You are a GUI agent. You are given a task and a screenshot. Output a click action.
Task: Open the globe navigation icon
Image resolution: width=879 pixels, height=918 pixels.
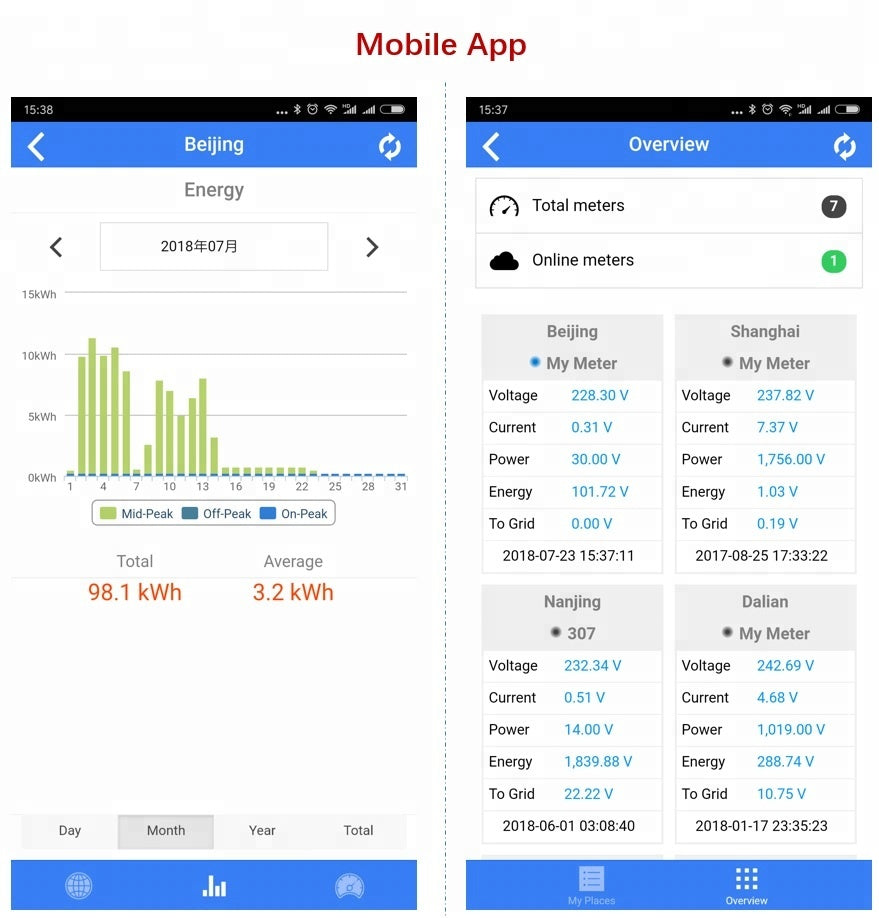pyautogui.click(x=78, y=885)
